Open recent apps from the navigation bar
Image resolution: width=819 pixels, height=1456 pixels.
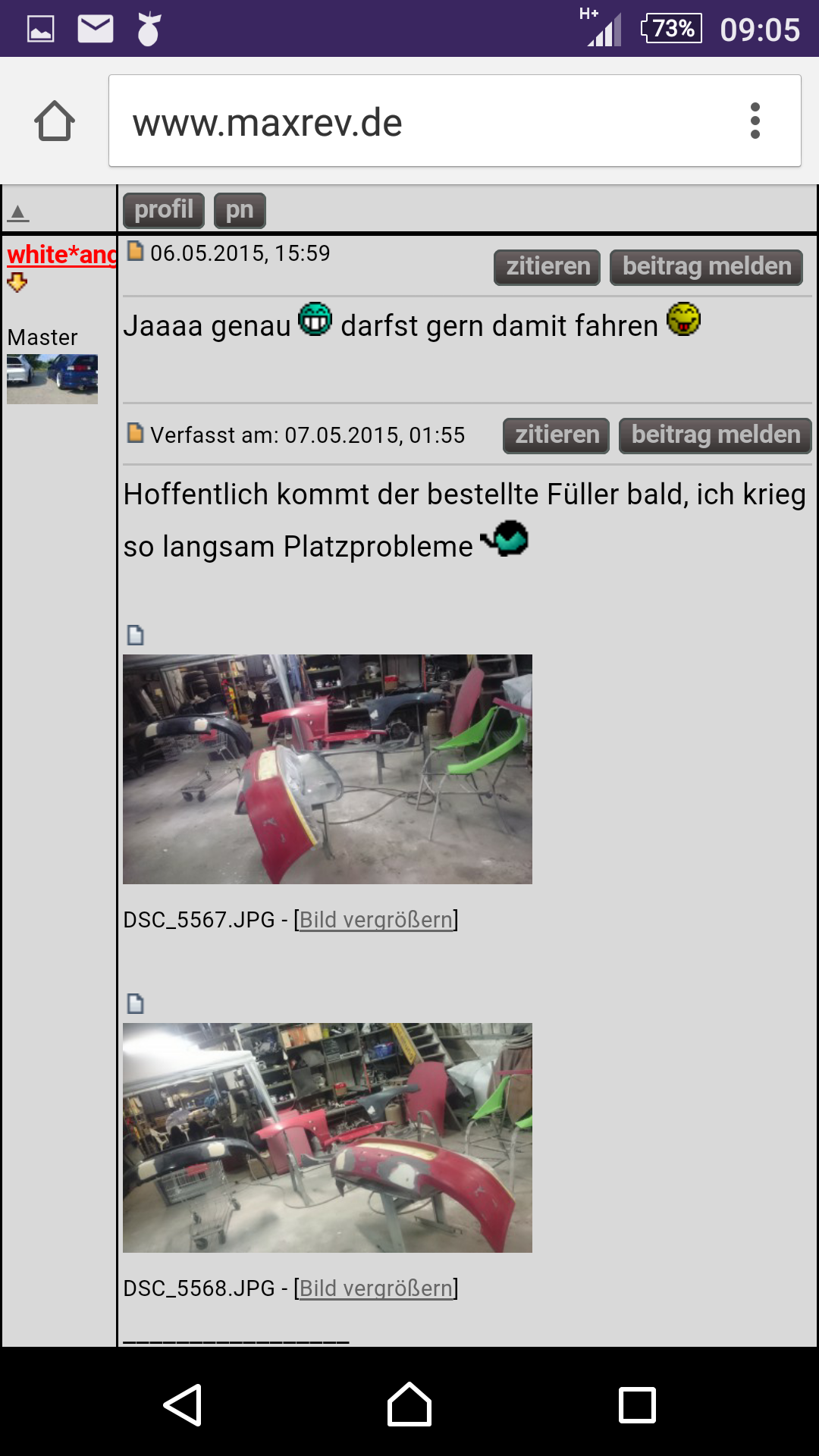point(637,1405)
